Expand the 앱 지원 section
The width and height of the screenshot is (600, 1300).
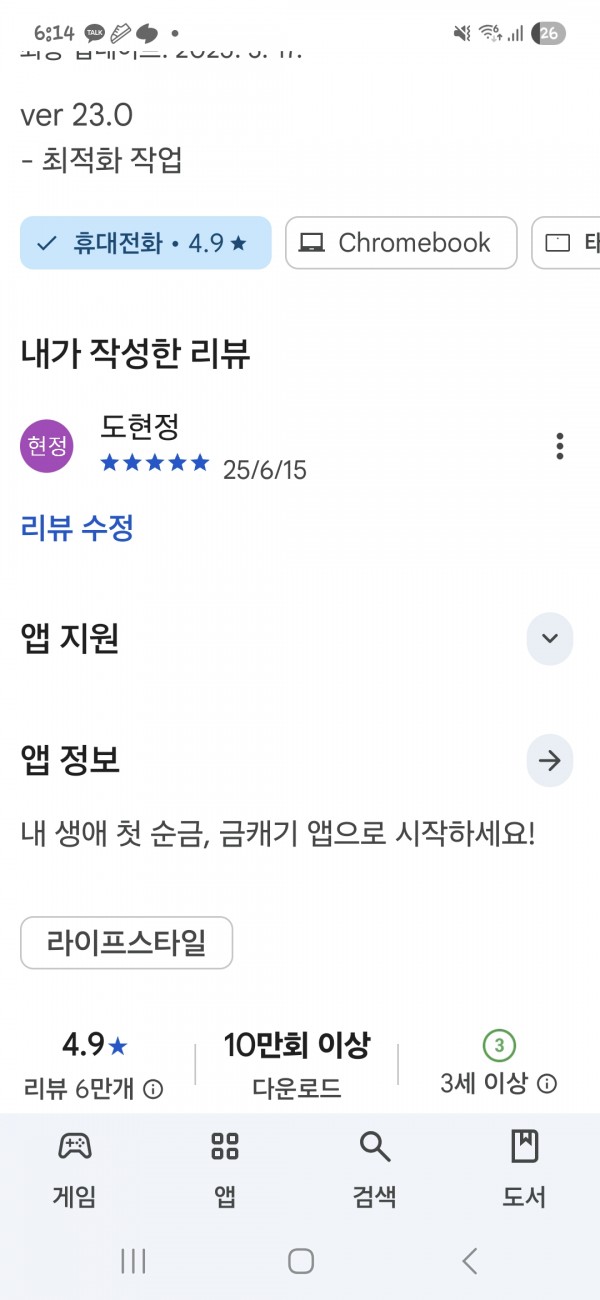[x=550, y=639]
